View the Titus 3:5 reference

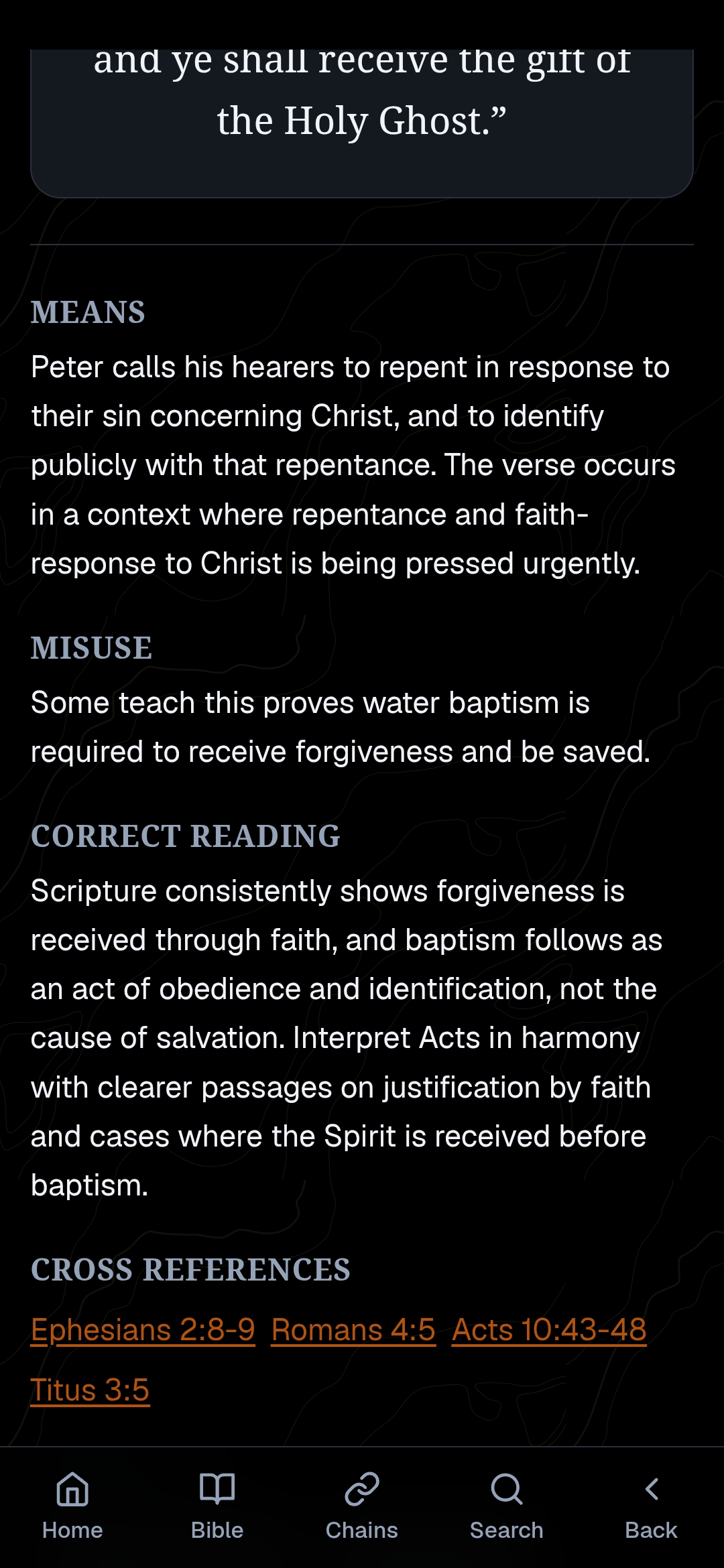click(x=90, y=1390)
